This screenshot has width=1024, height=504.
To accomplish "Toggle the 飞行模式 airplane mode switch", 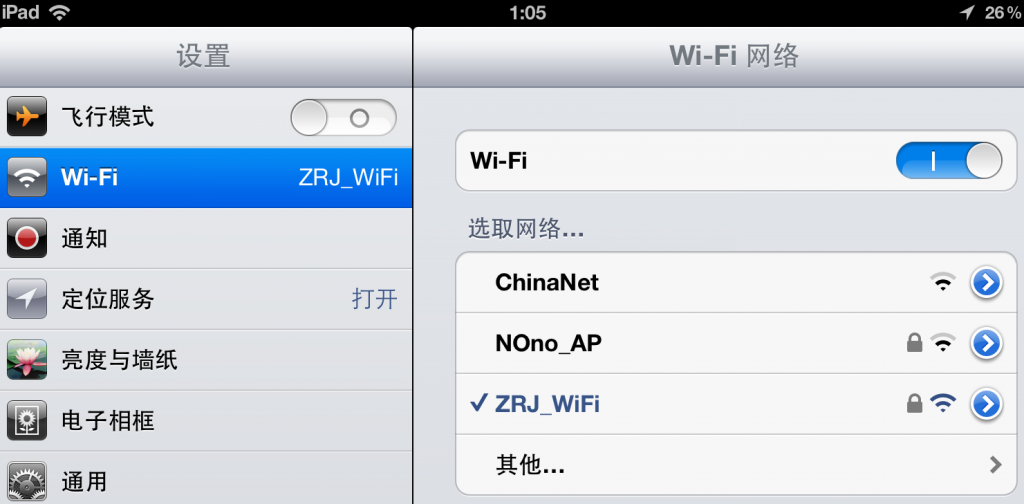I will pos(343,119).
